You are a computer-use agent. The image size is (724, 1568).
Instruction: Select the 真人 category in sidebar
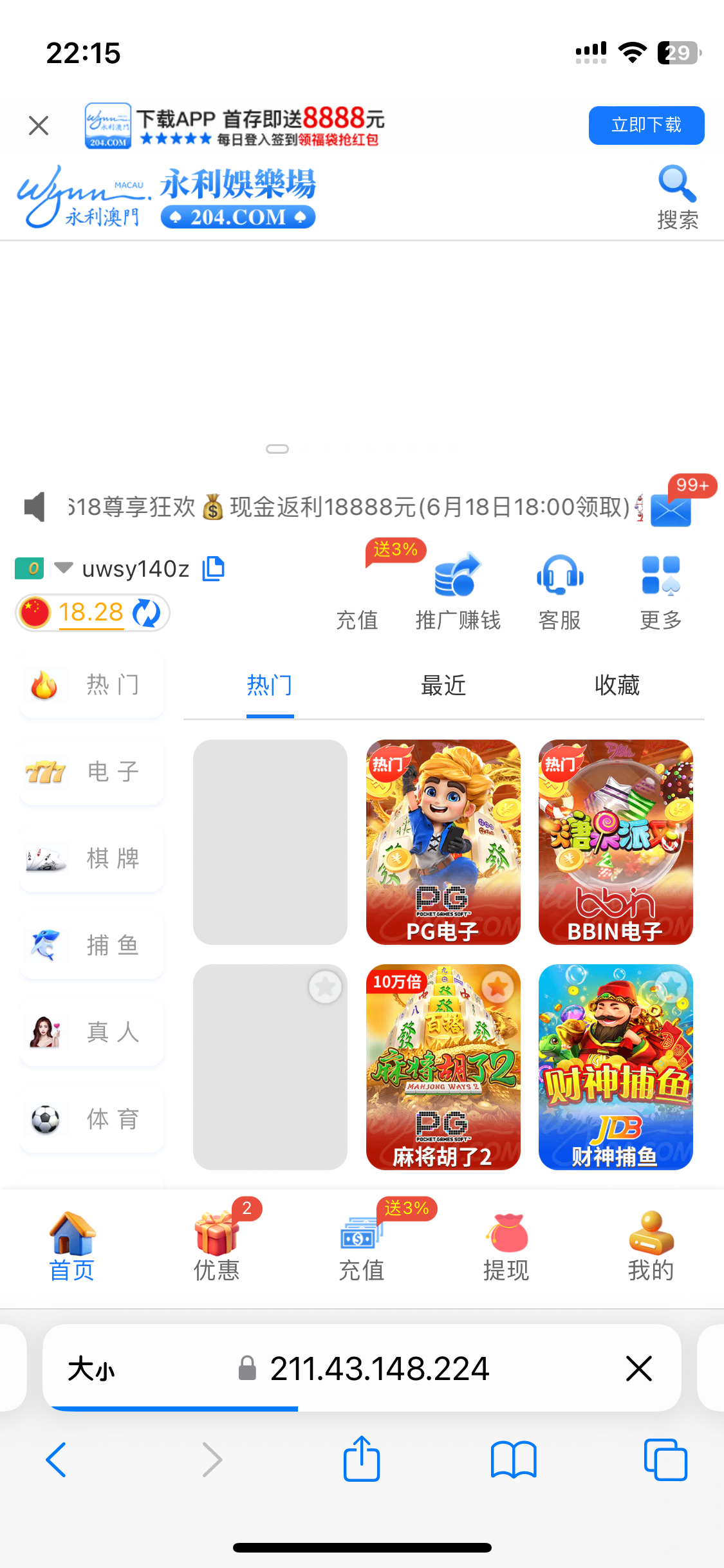[92, 1032]
